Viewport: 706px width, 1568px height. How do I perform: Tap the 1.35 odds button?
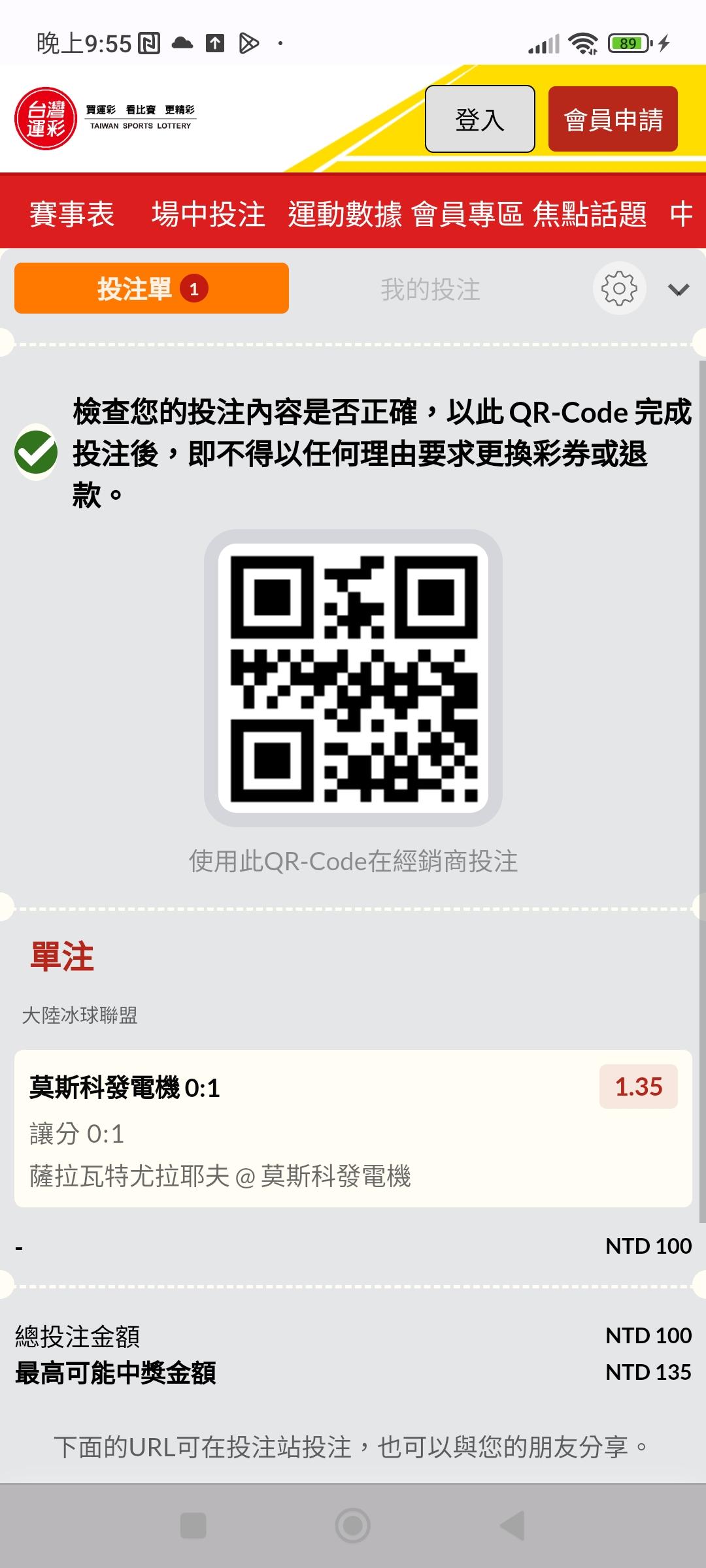[639, 1086]
